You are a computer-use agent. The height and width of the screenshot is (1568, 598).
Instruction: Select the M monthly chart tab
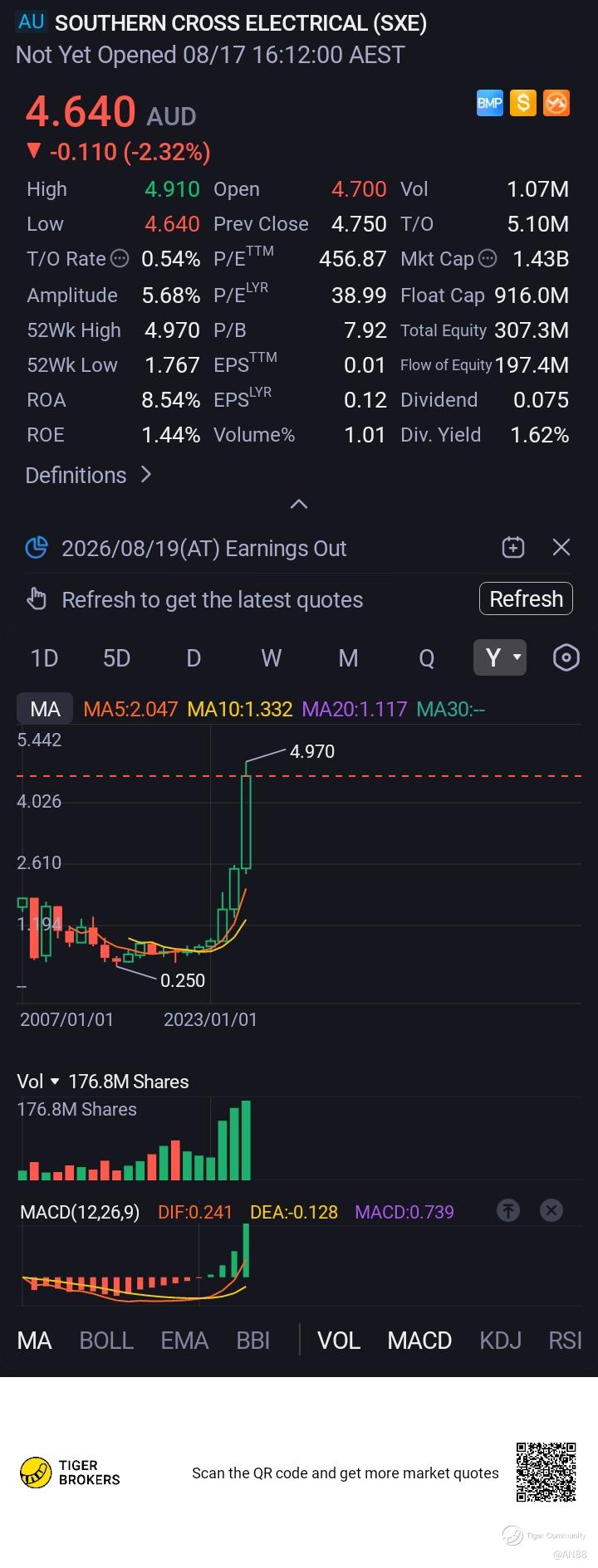pos(348,658)
